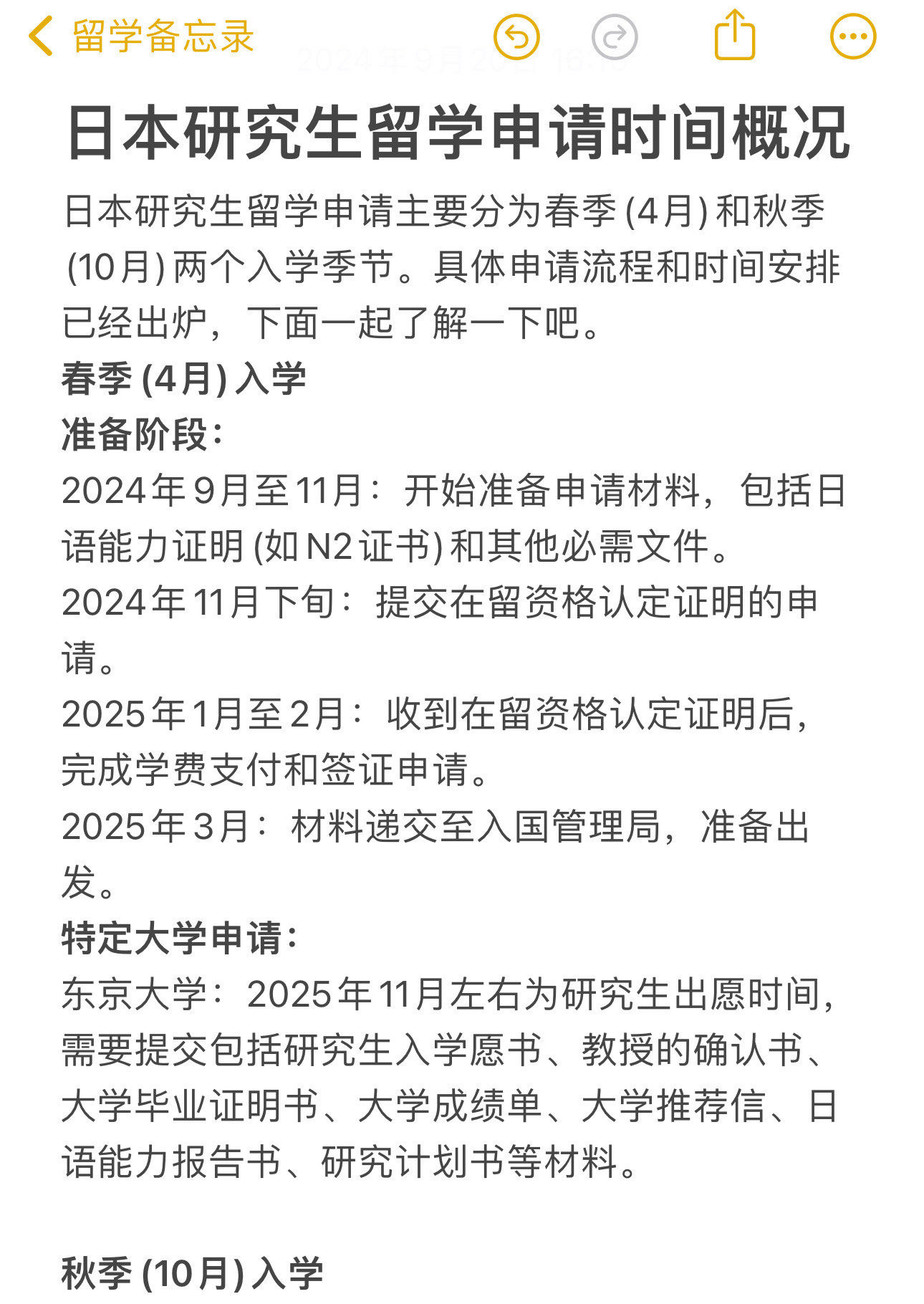Tap the redo arrow icon

click(615, 36)
